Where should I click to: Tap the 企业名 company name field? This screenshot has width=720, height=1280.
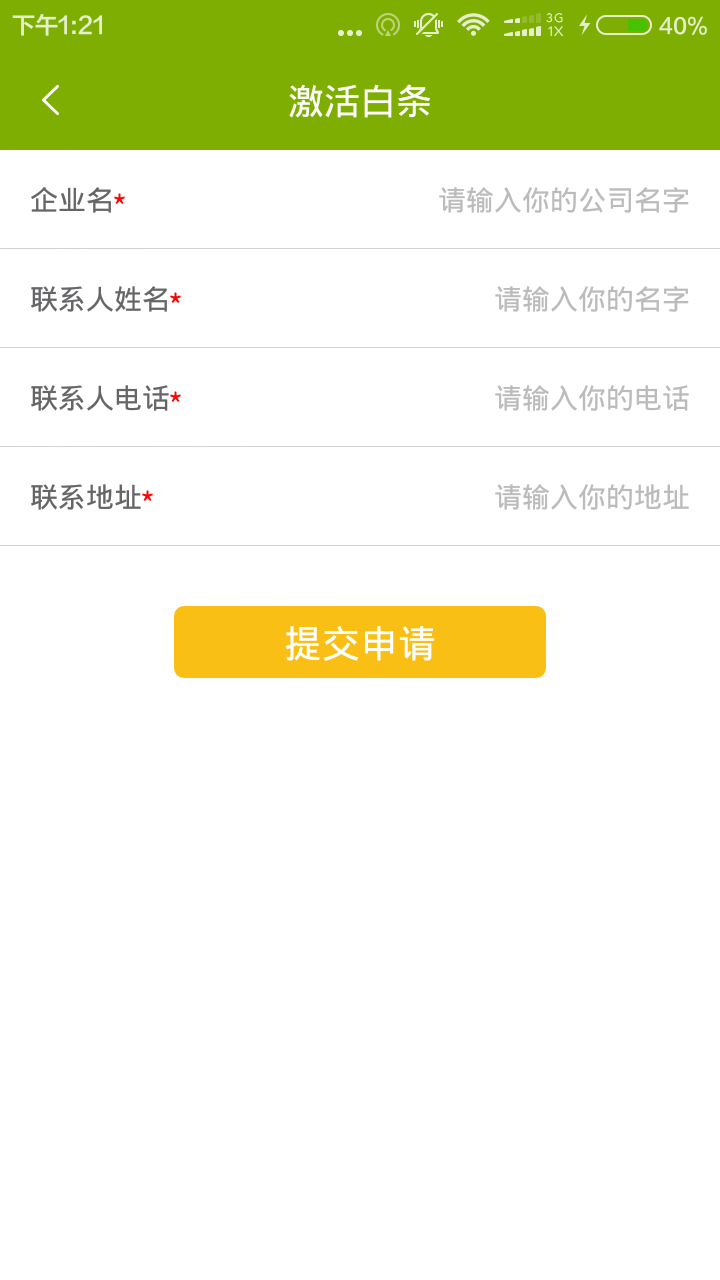point(563,200)
